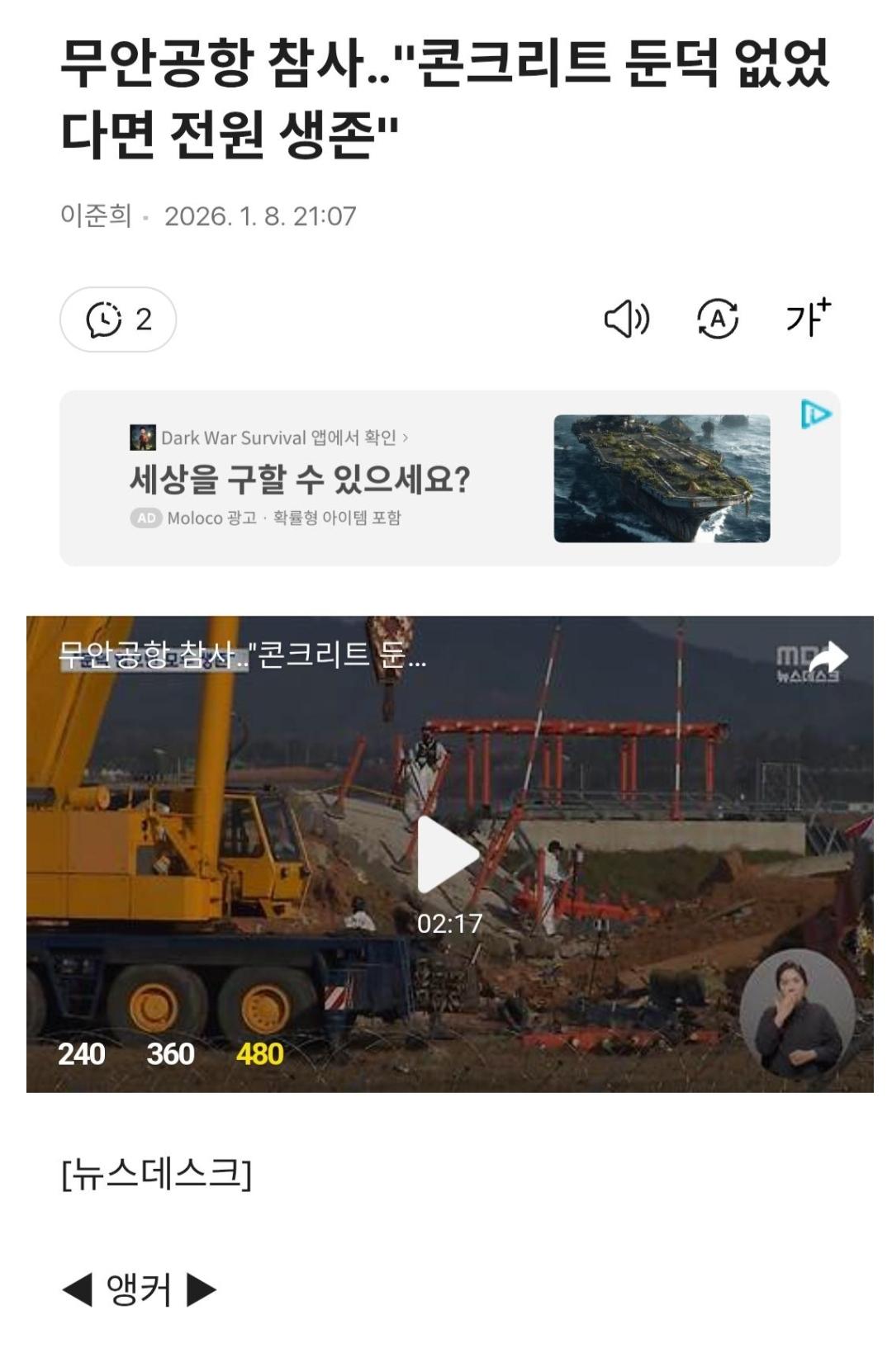Select 360p video quality

170,1054
